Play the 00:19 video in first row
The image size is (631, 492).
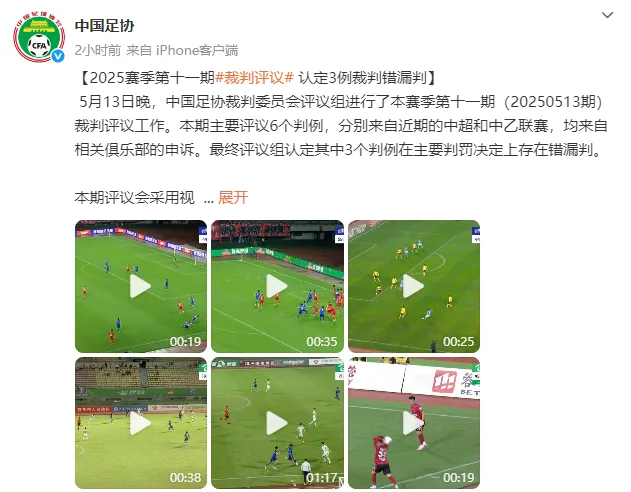[x=141, y=286]
